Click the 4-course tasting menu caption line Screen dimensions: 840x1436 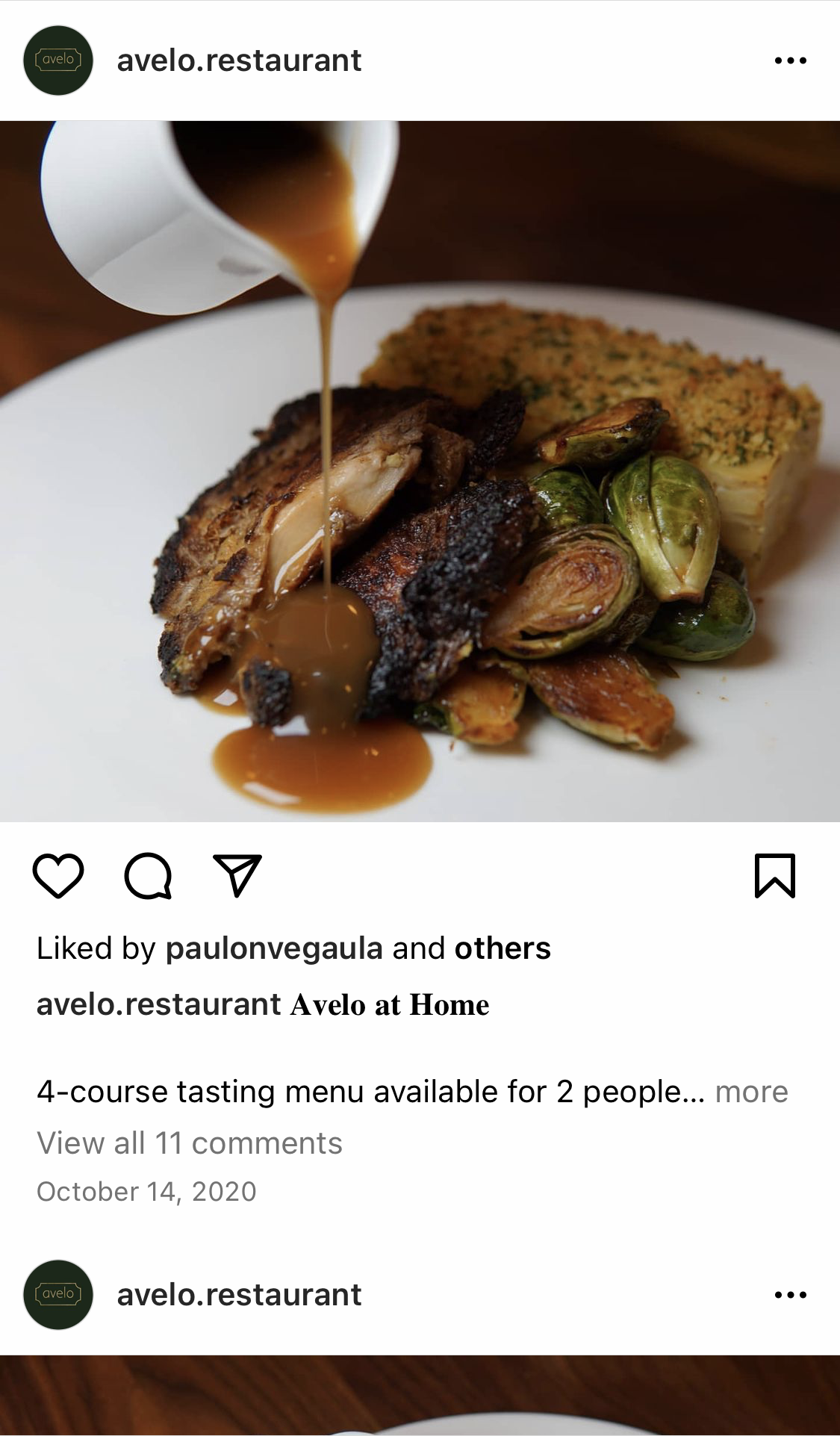tap(370, 1092)
